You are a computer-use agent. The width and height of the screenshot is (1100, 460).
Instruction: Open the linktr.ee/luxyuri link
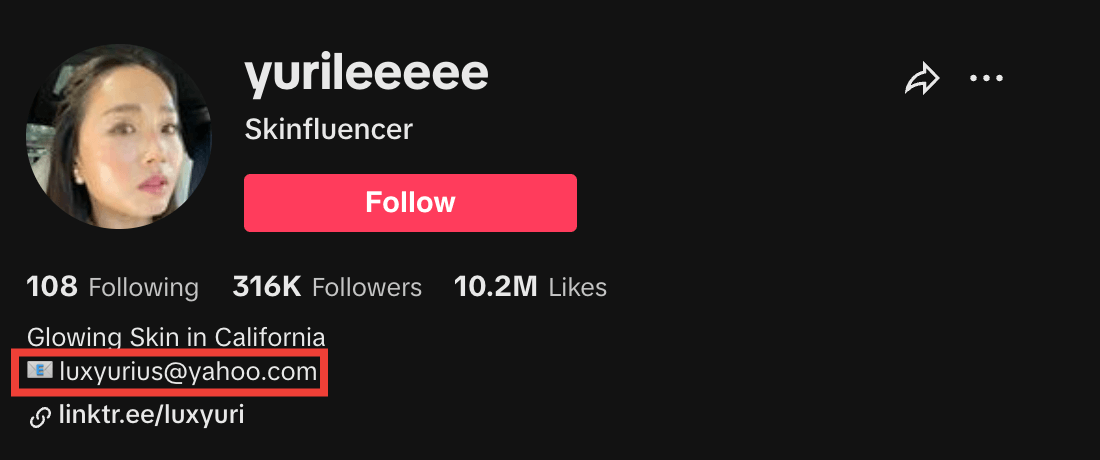[x=151, y=414]
